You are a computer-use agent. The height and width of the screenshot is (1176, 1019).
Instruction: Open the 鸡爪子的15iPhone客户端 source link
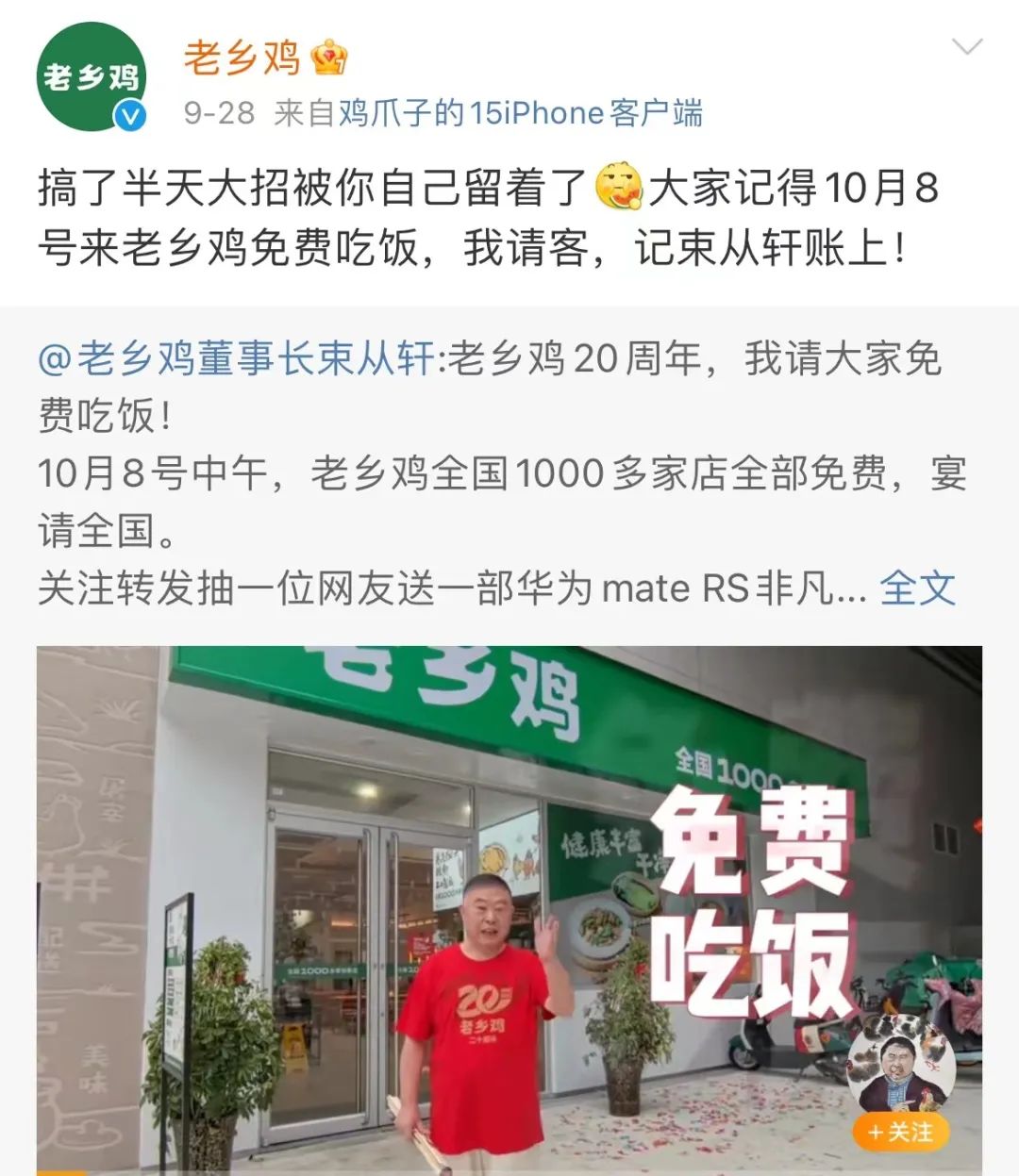[x=520, y=114]
